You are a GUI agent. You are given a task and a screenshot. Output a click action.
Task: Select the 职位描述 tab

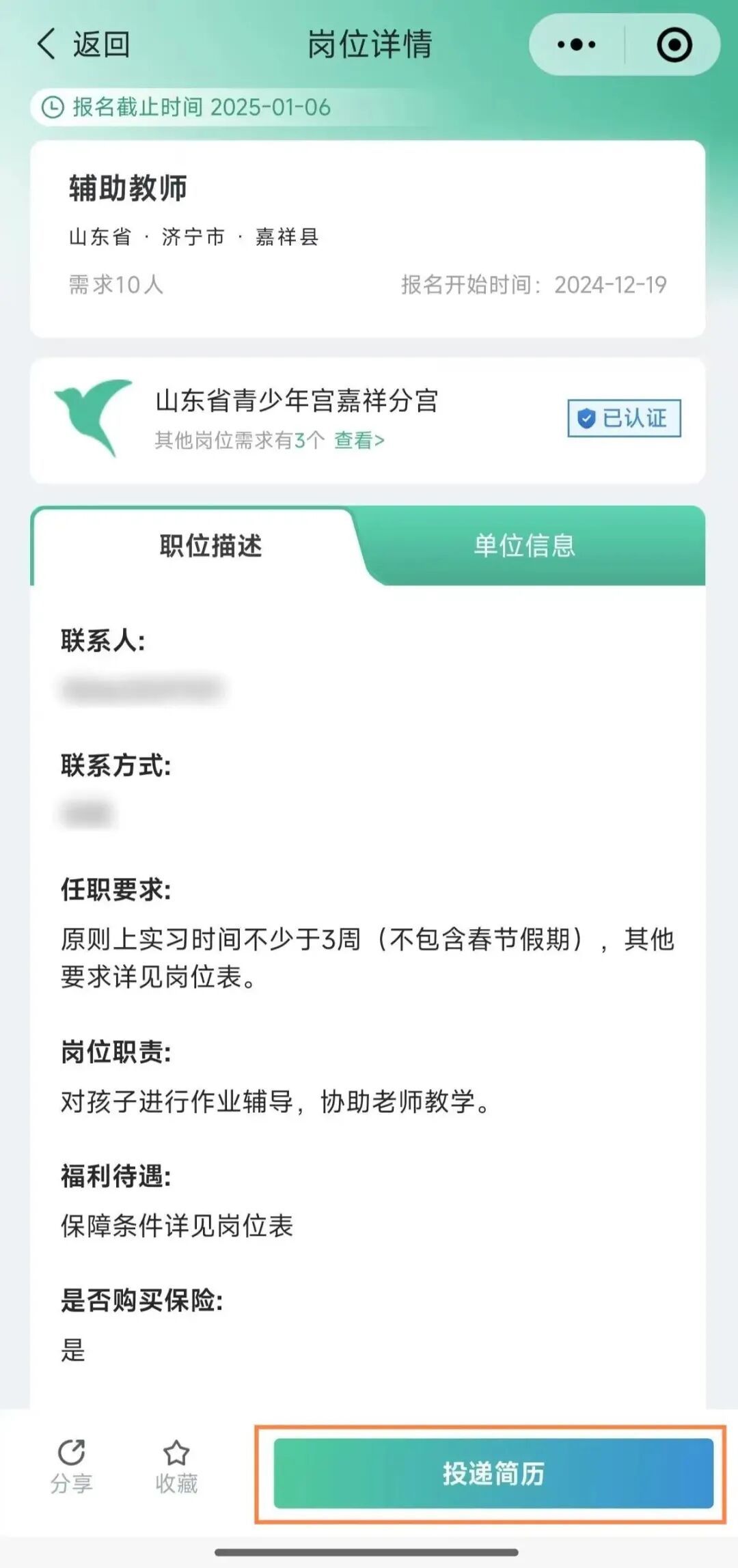tap(210, 546)
